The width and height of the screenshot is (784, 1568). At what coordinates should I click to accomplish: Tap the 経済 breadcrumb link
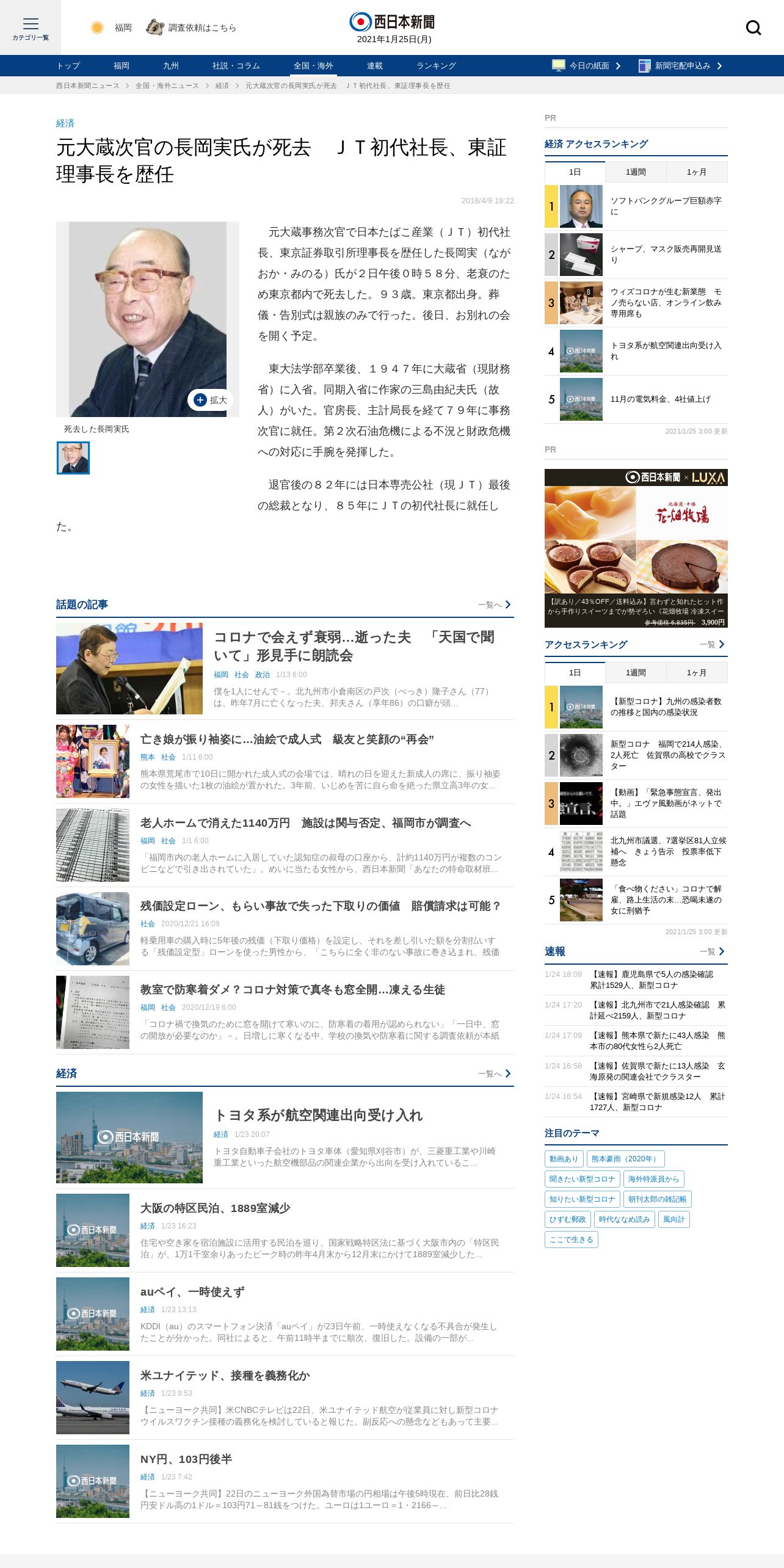click(x=222, y=85)
